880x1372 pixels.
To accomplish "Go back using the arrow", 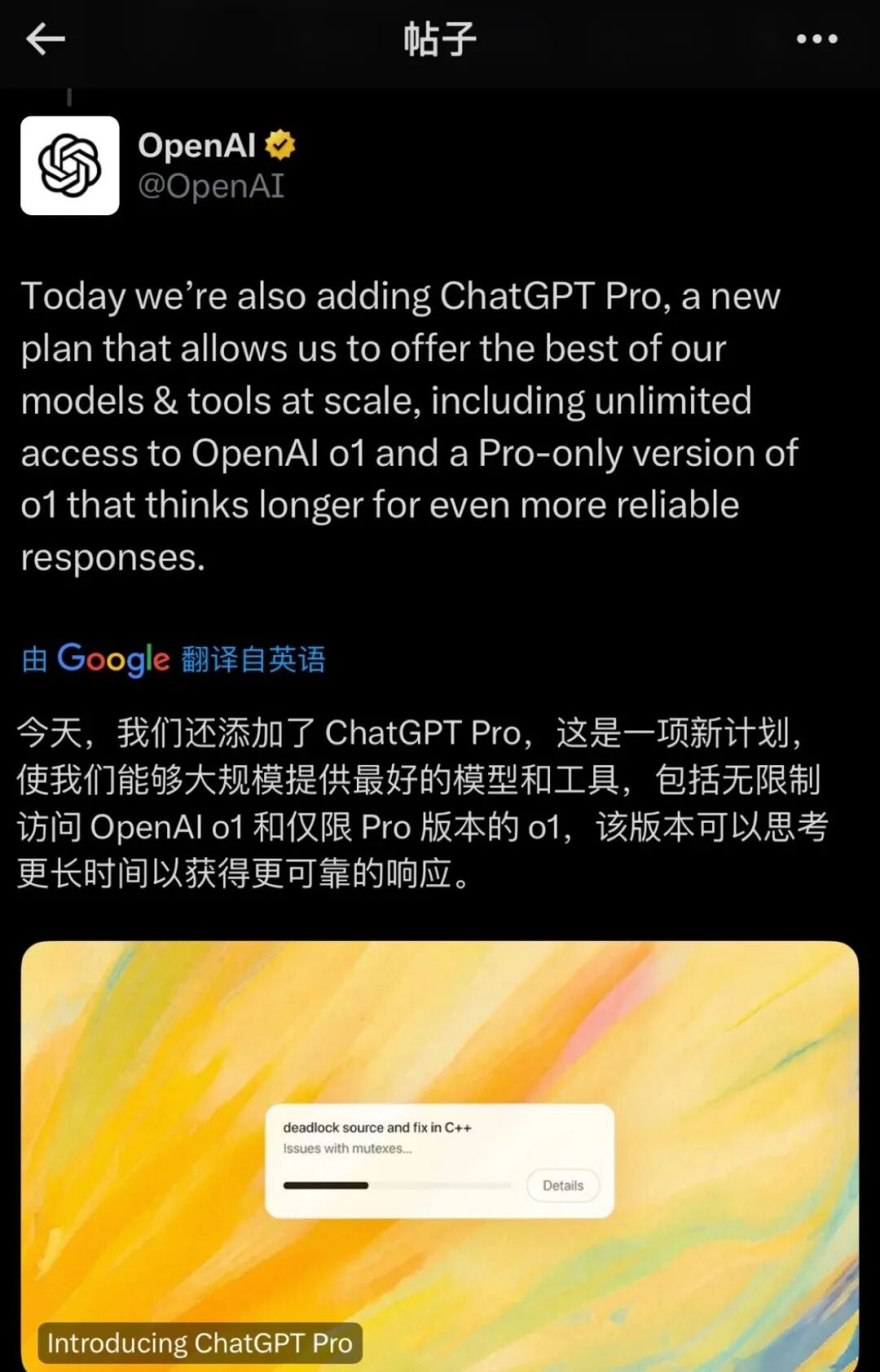I will [46, 38].
